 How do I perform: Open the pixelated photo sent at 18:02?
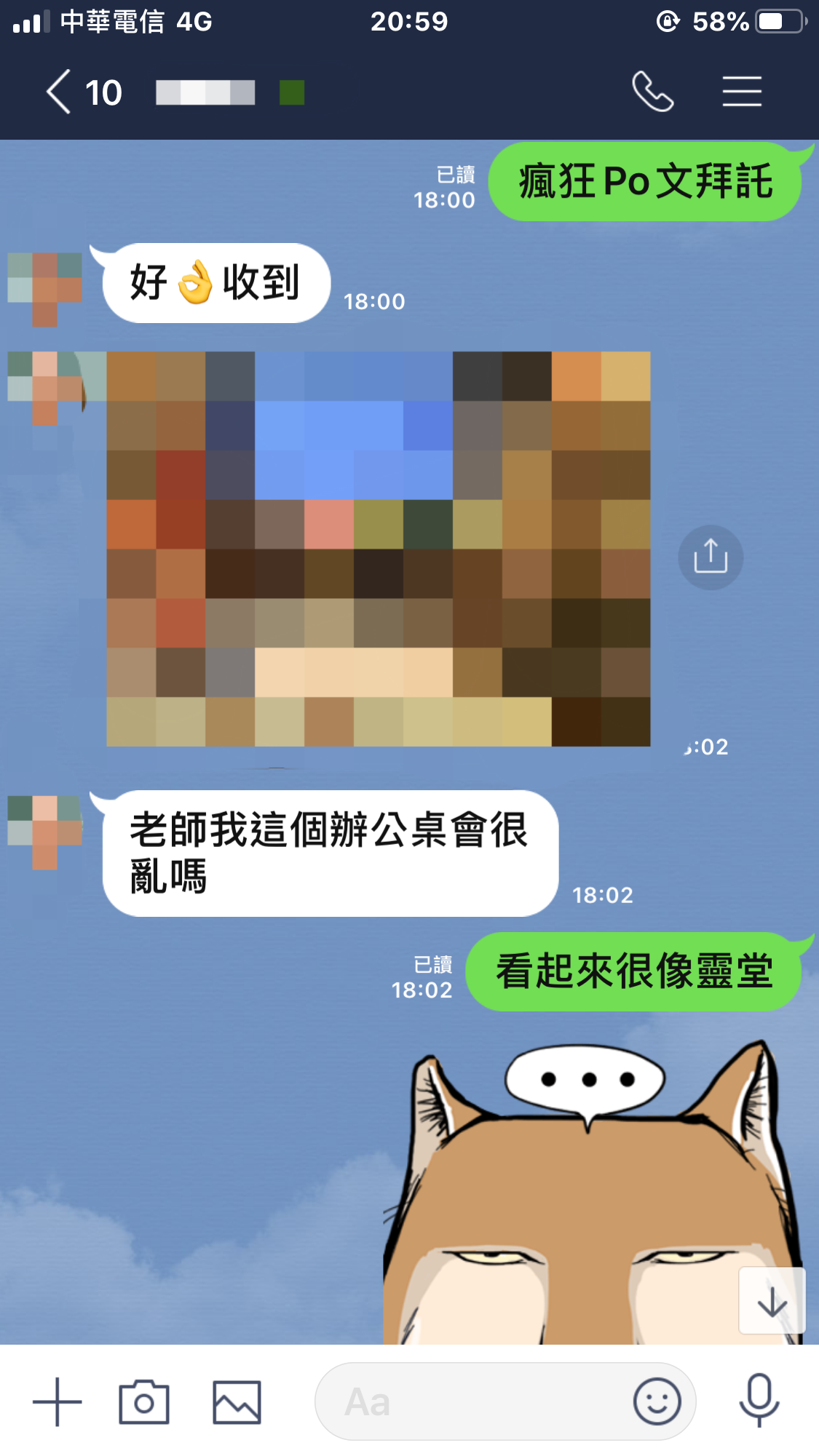[x=378, y=549]
